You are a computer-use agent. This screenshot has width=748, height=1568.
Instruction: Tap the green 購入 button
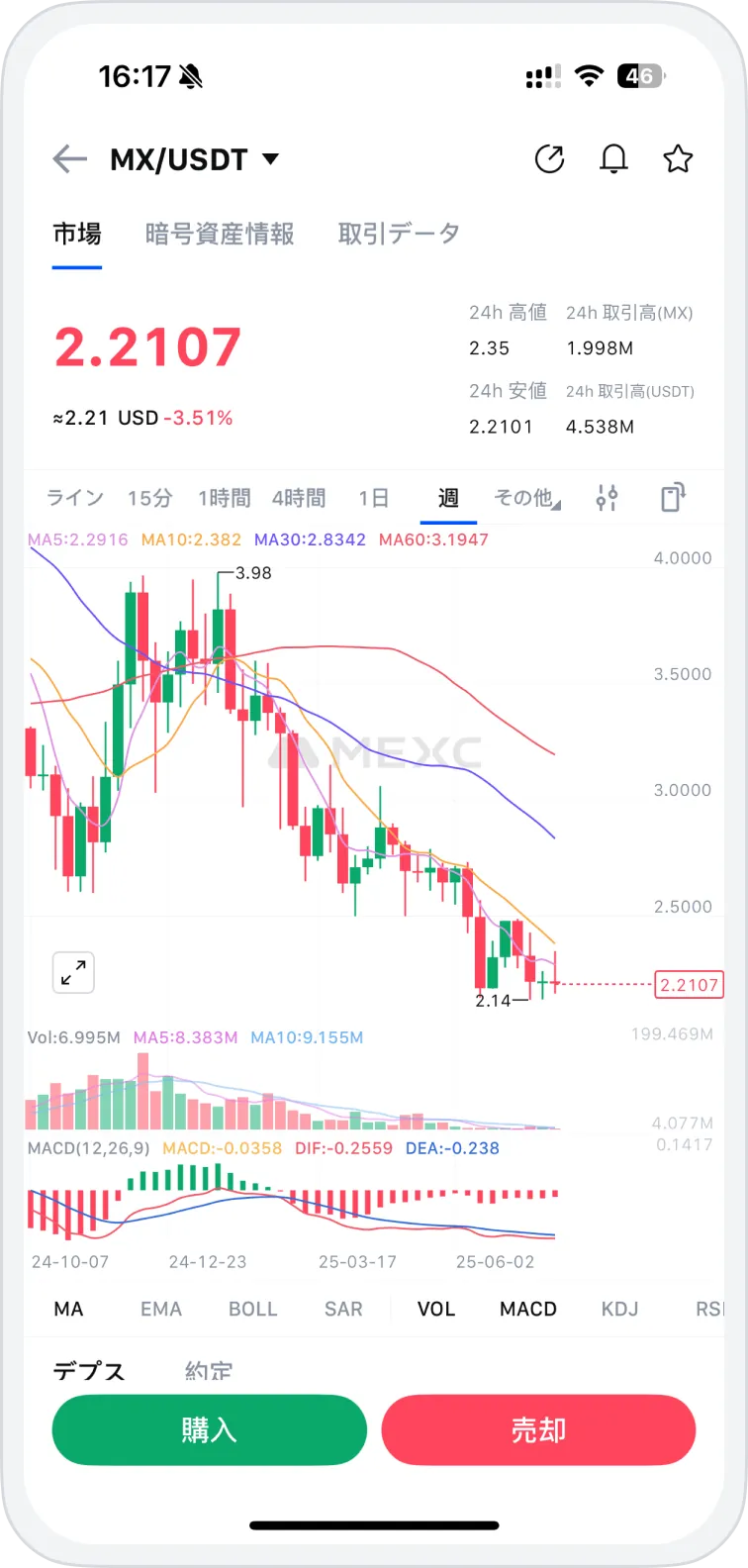pos(209,1429)
